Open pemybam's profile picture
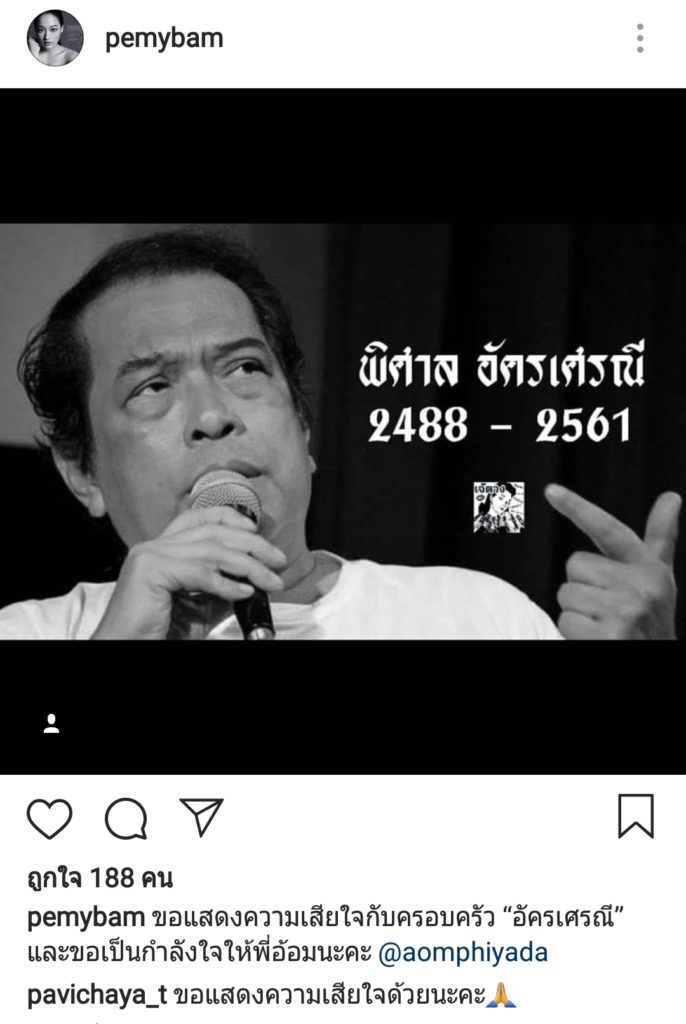Screen dimensions: 686x1024 tap(54, 39)
